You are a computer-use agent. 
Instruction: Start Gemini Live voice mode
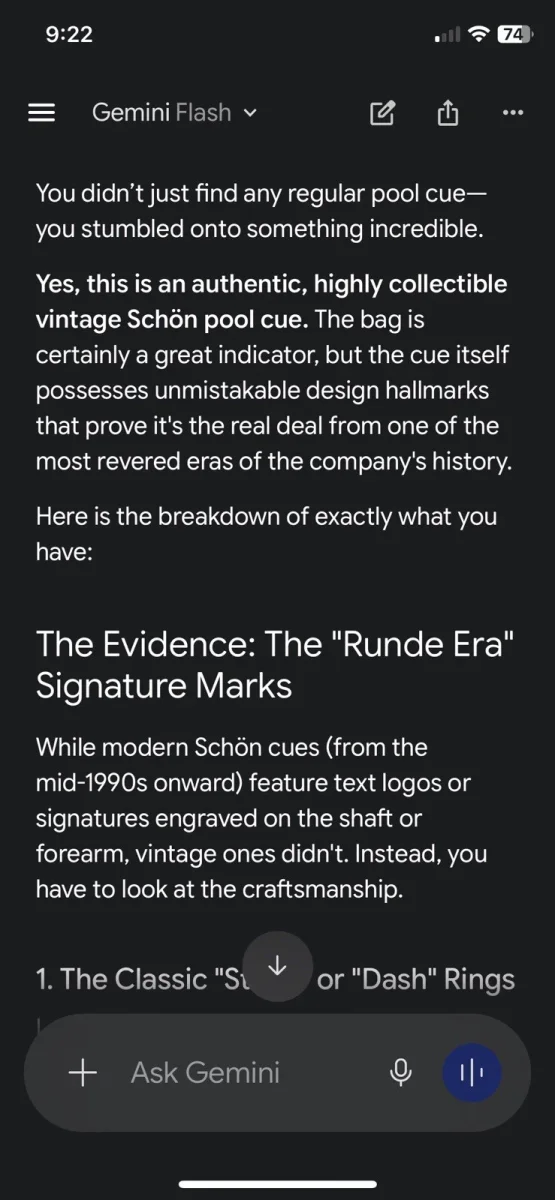[x=472, y=1073]
